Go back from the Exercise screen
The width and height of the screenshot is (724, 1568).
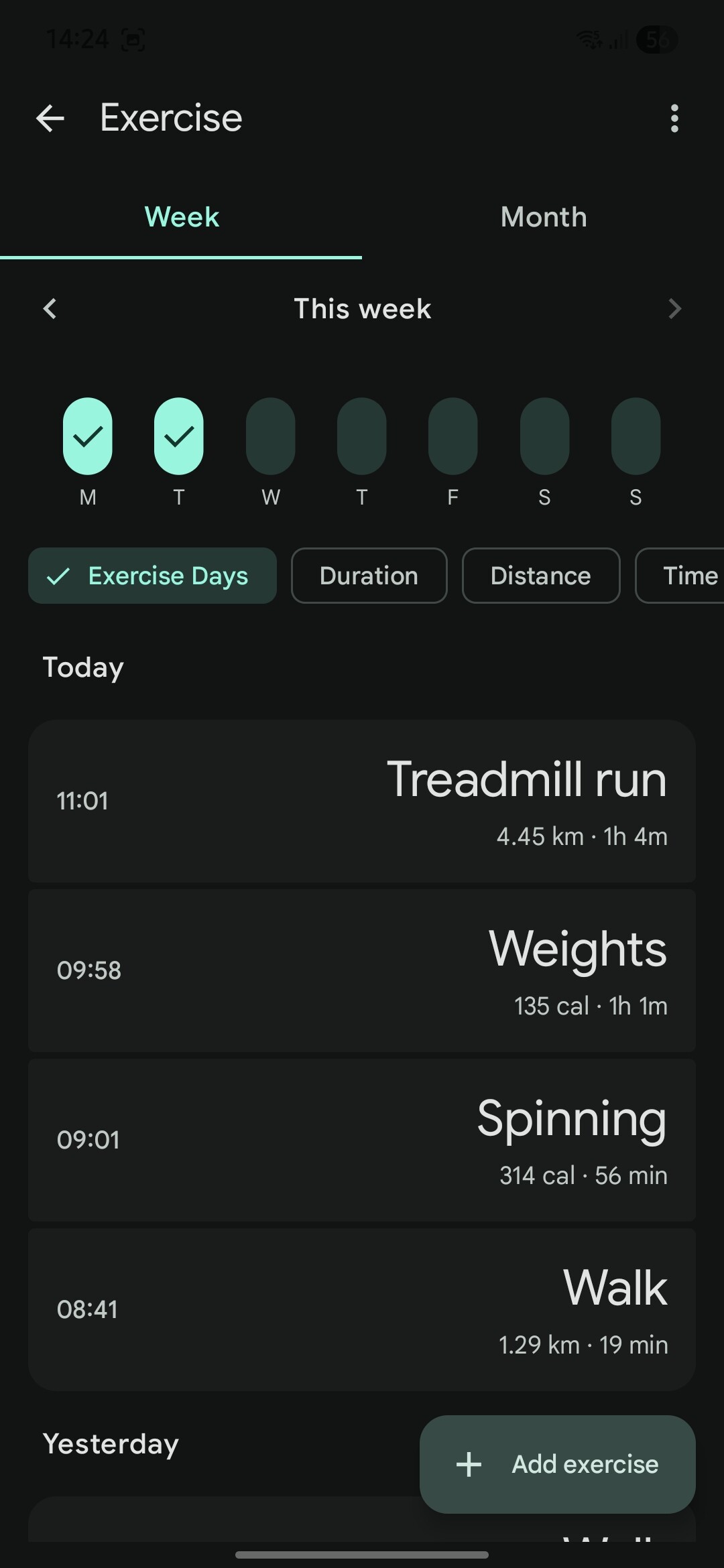click(50, 119)
